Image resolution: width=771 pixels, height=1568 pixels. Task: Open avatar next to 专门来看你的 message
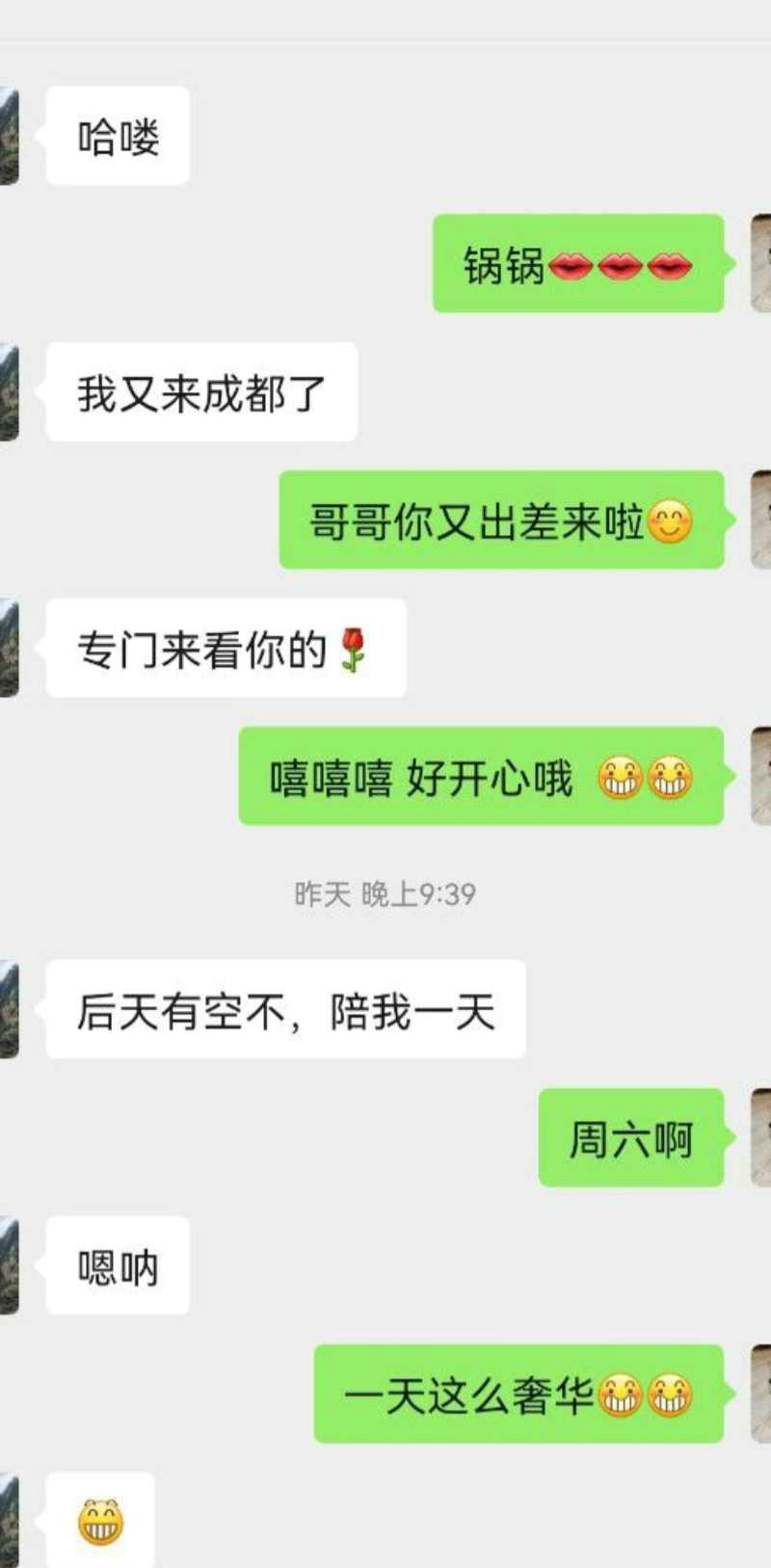coord(9,648)
